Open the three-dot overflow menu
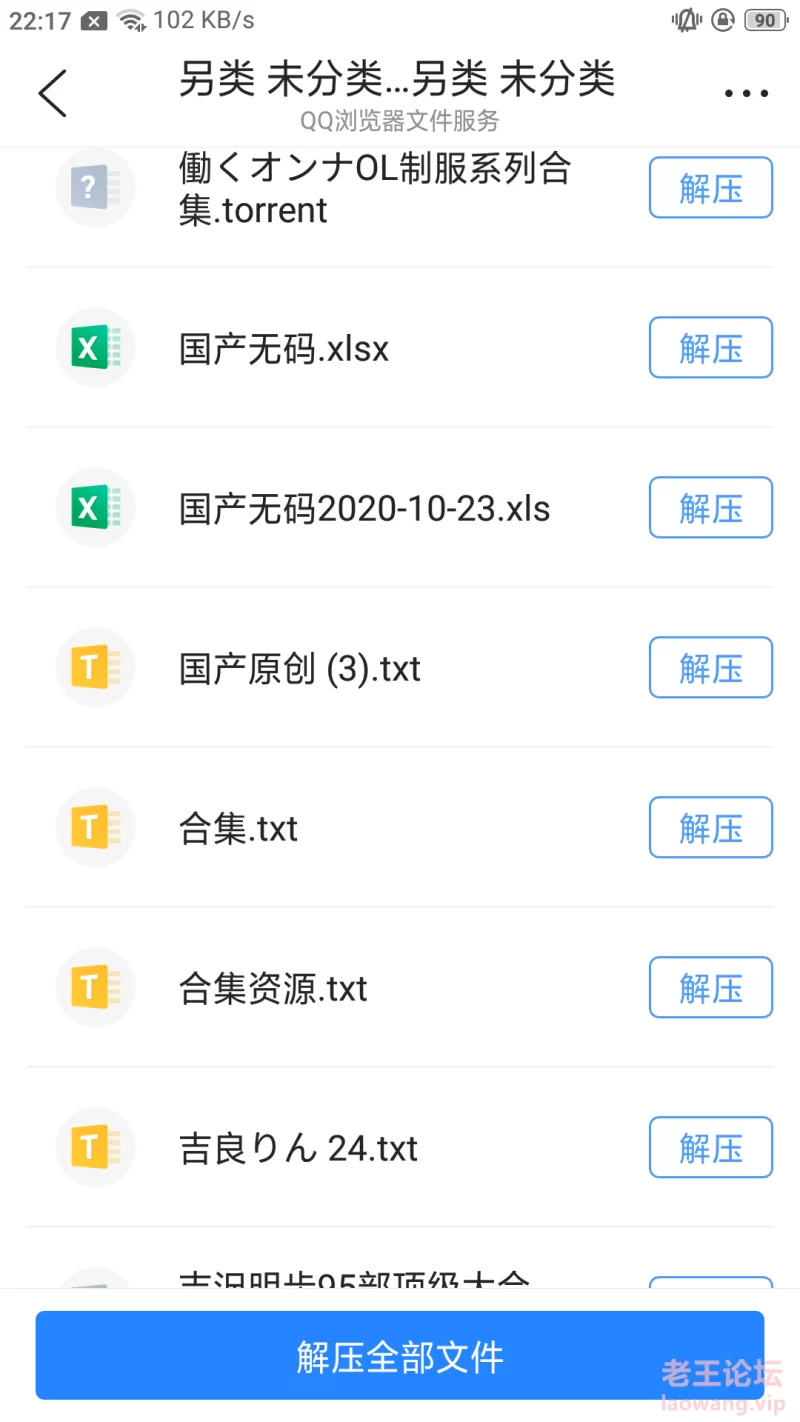 coord(746,94)
